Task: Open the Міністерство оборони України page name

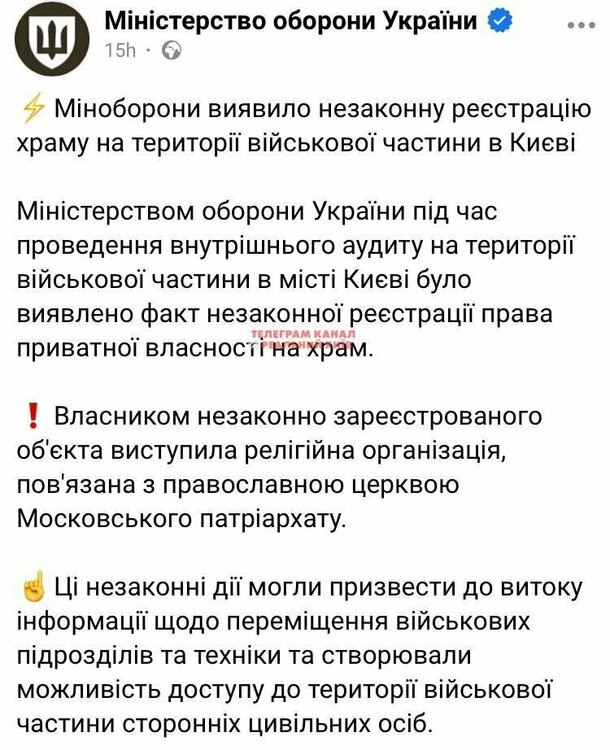Action: click(x=294, y=19)
